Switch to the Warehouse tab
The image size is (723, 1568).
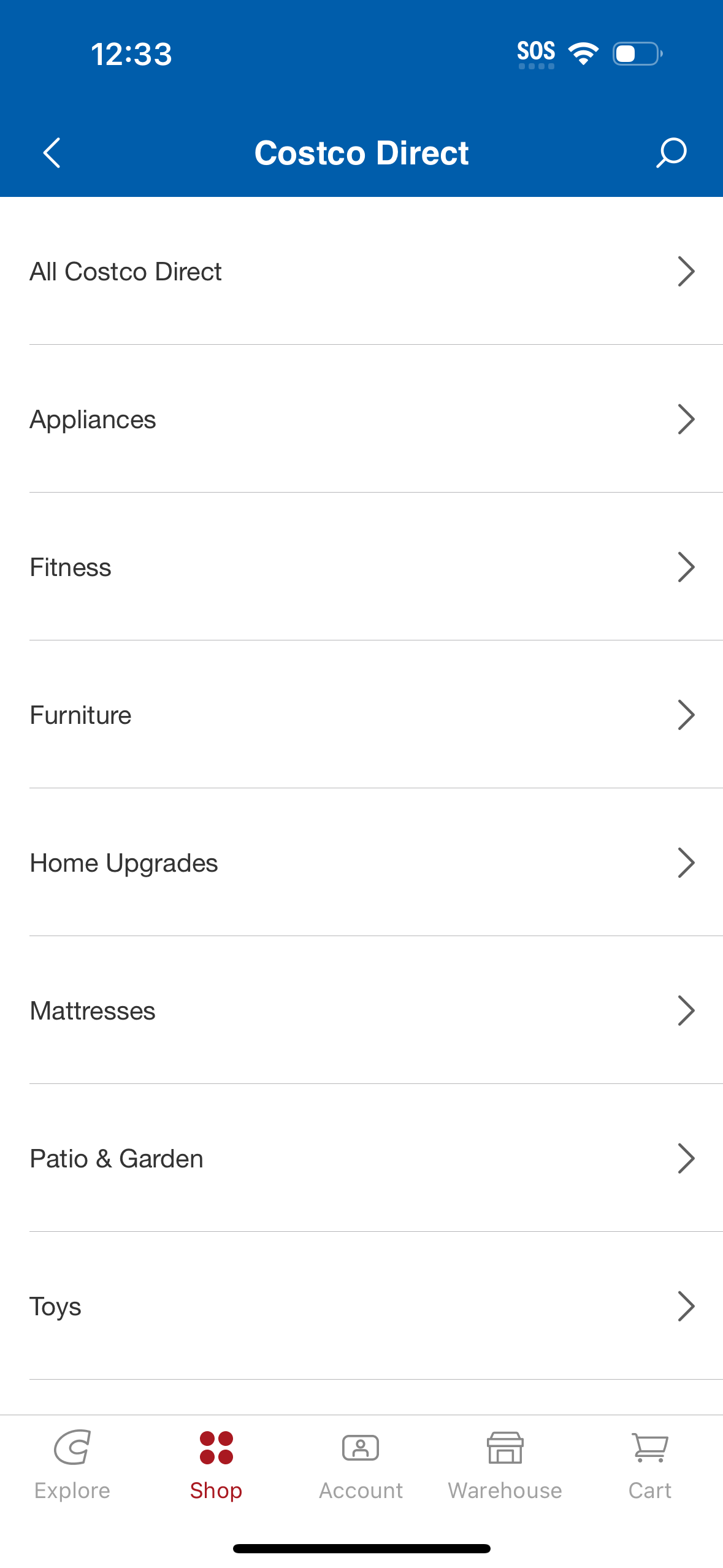[505, 1466]
